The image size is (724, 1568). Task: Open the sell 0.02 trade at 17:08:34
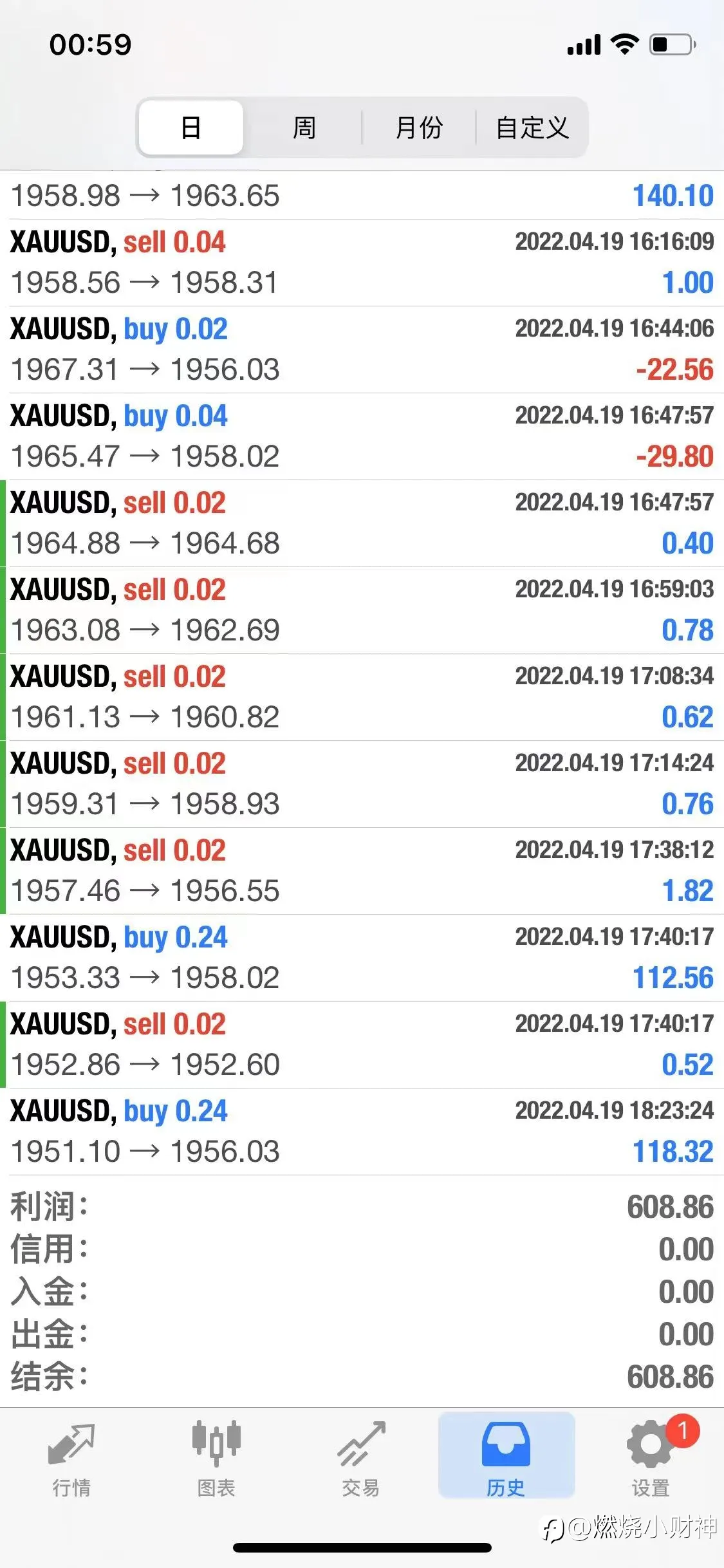click(x=362, y=697)
